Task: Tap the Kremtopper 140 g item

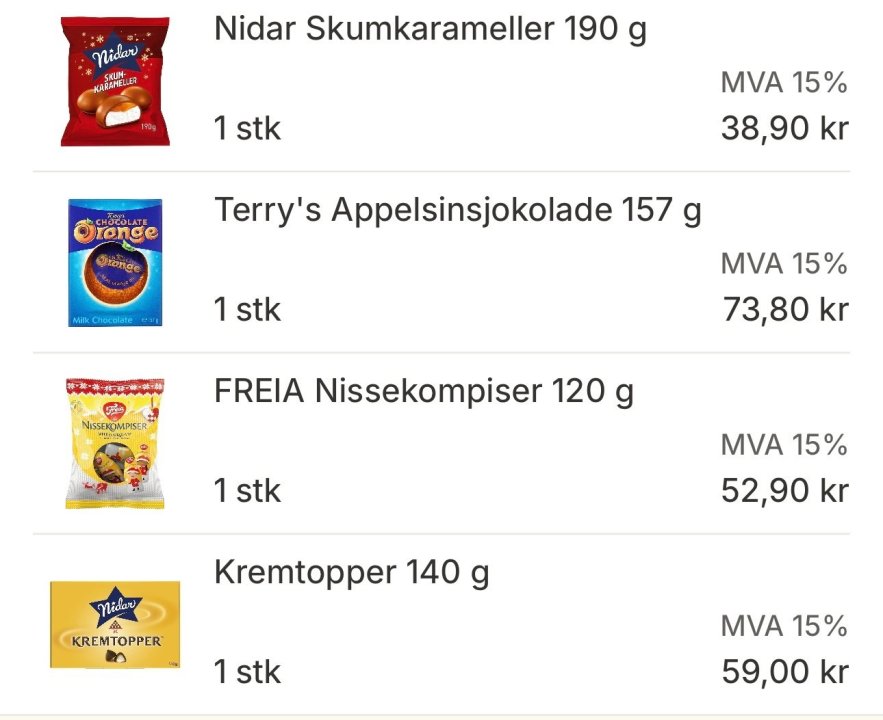Action: (351, 573)
